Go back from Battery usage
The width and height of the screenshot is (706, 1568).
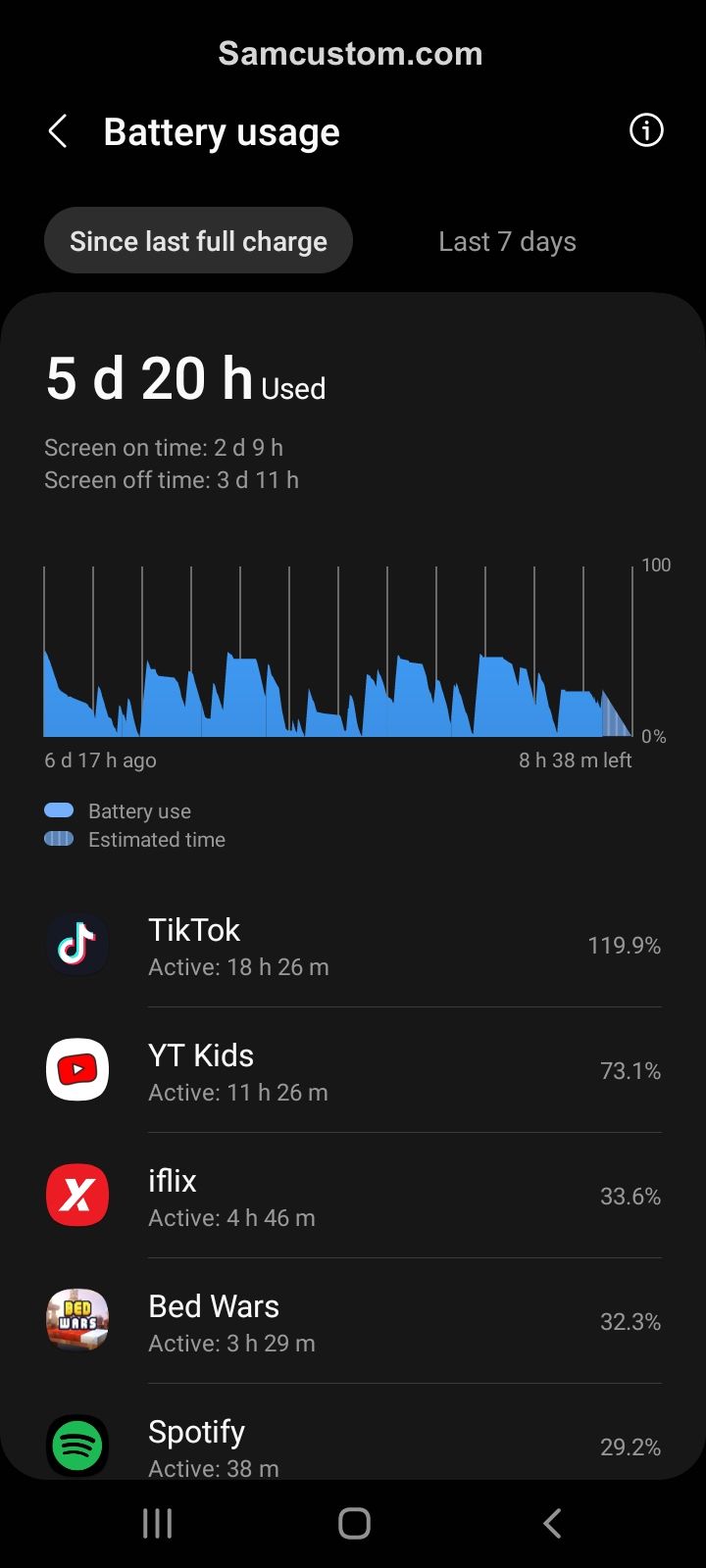coord(58,131)
